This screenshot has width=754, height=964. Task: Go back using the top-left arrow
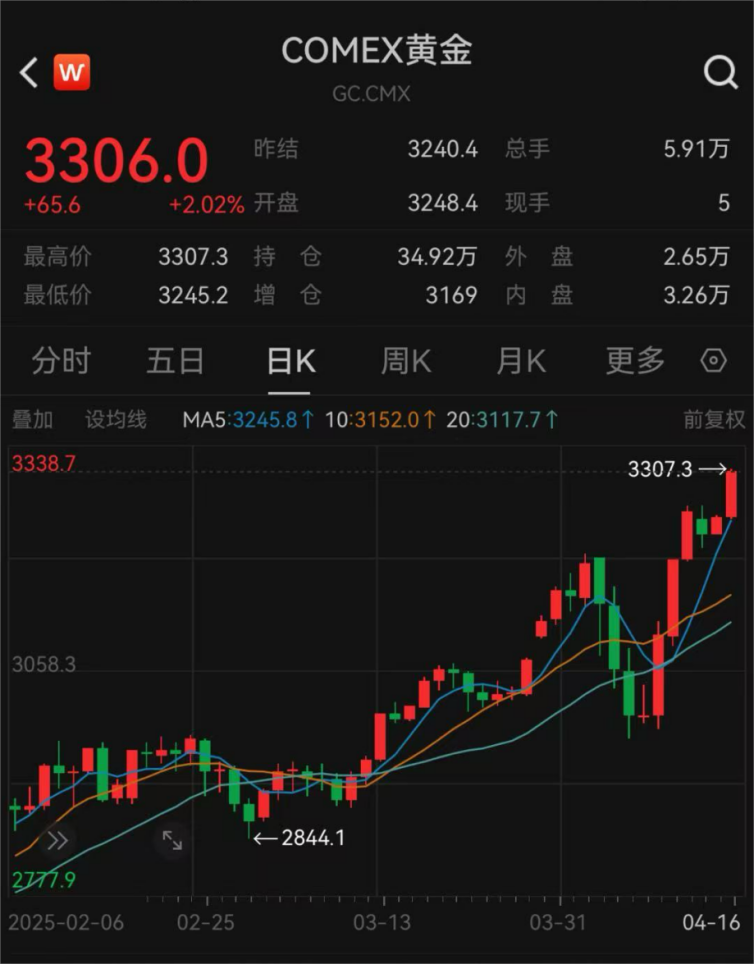pyautogui.click(x=29, y=72)
